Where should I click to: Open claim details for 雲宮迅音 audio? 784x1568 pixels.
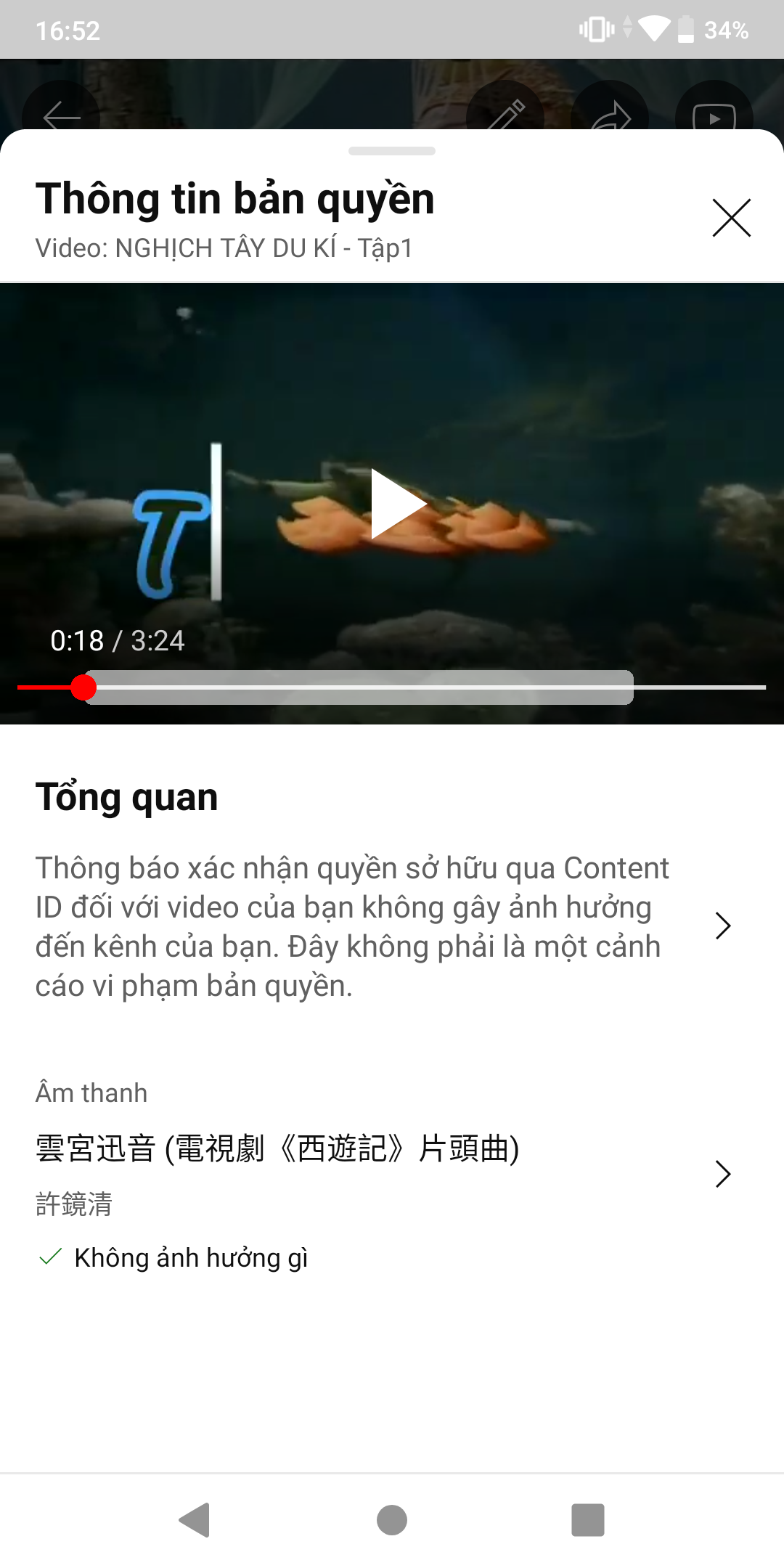[x=722, y=1173]
